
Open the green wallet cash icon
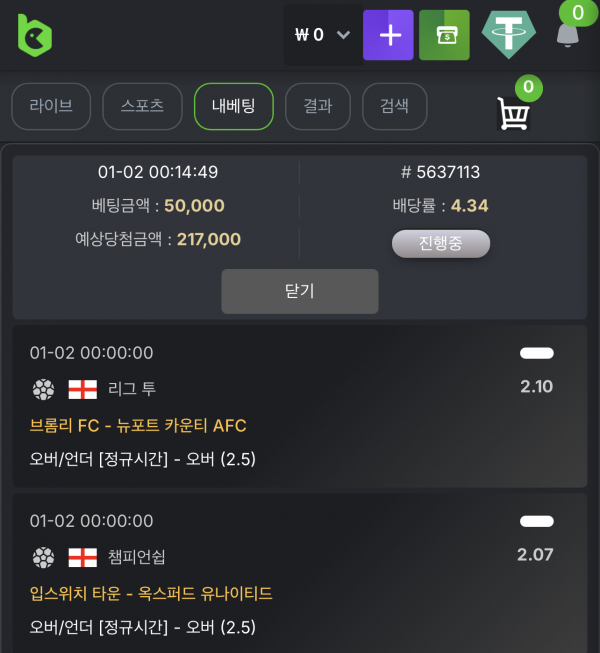444,35
